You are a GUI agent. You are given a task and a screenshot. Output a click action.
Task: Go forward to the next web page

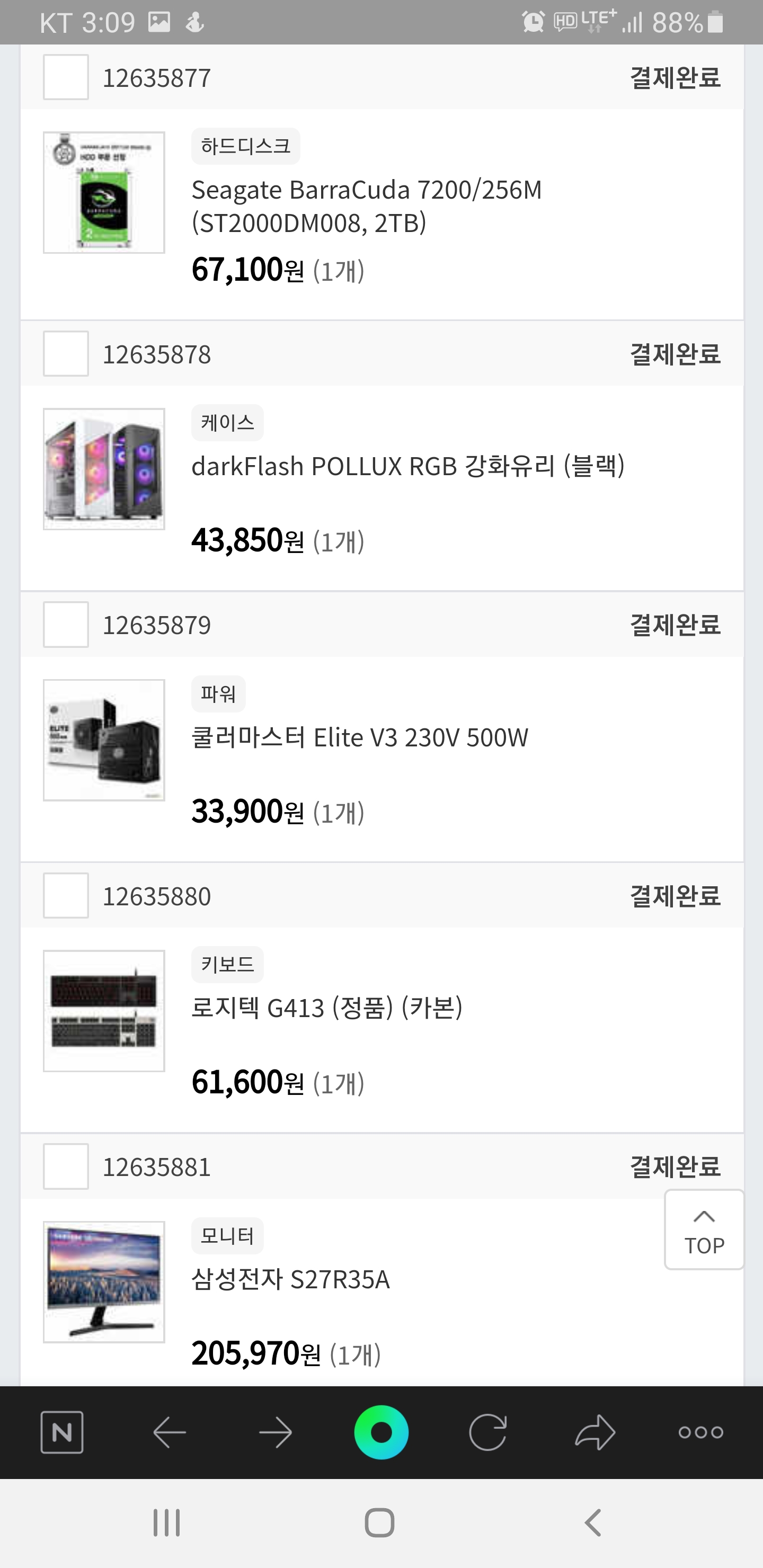point(275,1432)
